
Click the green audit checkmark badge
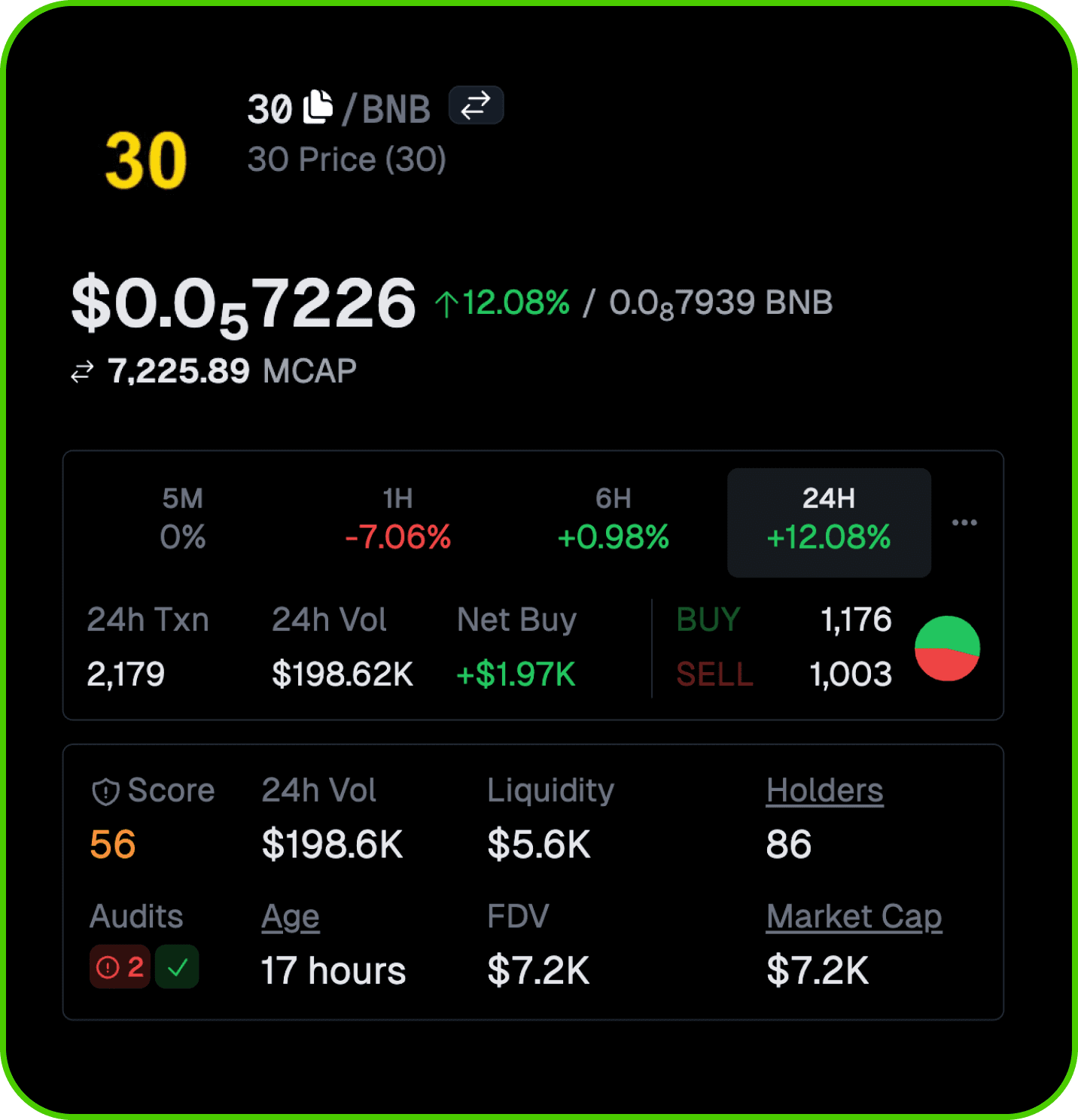(177, 968)
